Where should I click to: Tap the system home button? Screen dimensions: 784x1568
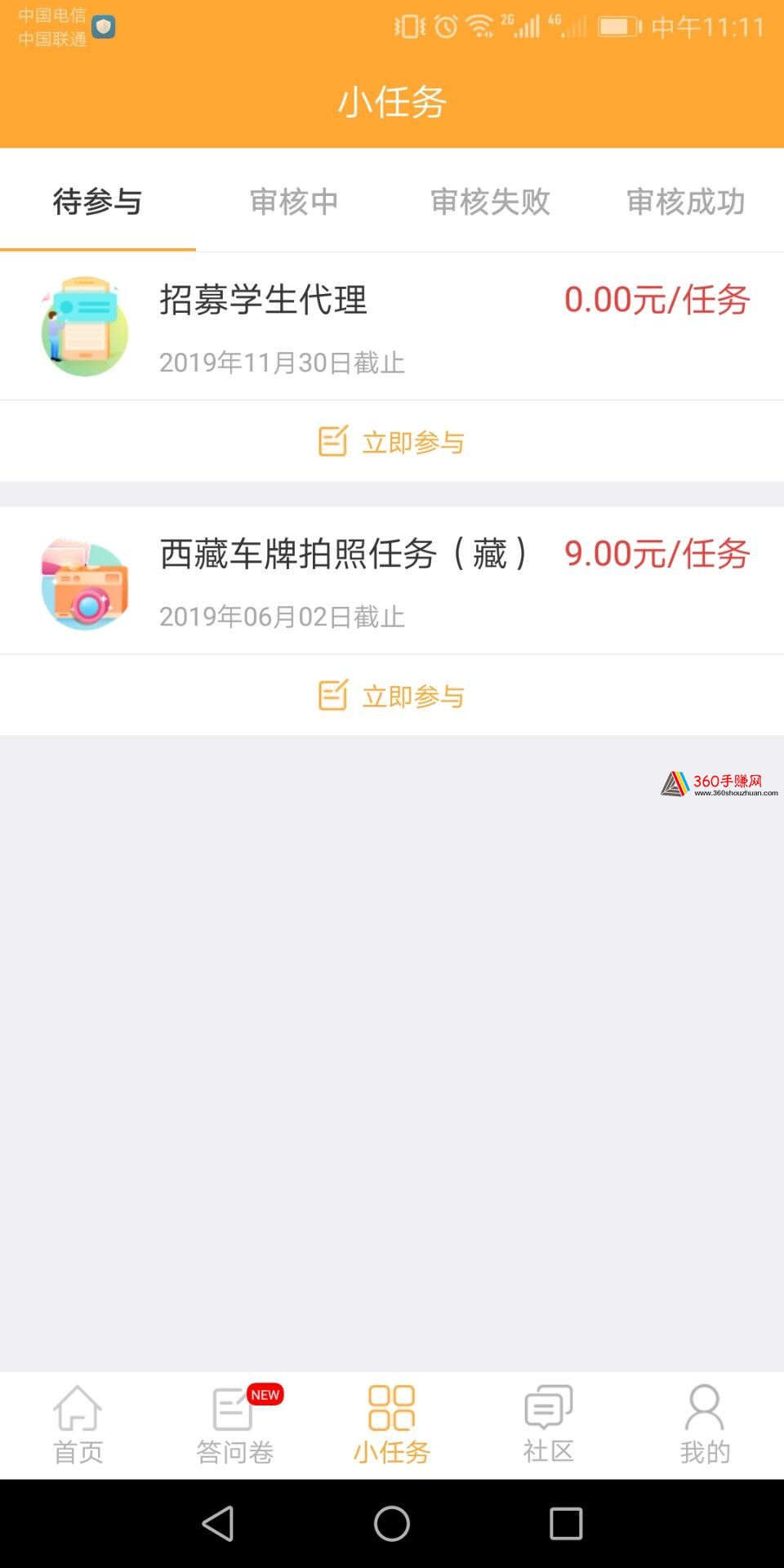coord(392,1523)
